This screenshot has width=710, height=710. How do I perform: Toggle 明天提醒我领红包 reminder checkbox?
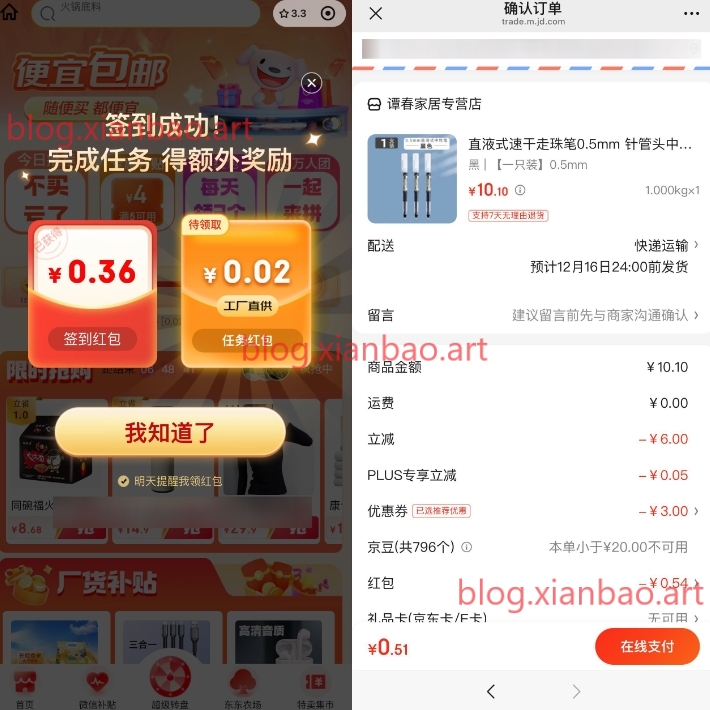click(123, 481)
